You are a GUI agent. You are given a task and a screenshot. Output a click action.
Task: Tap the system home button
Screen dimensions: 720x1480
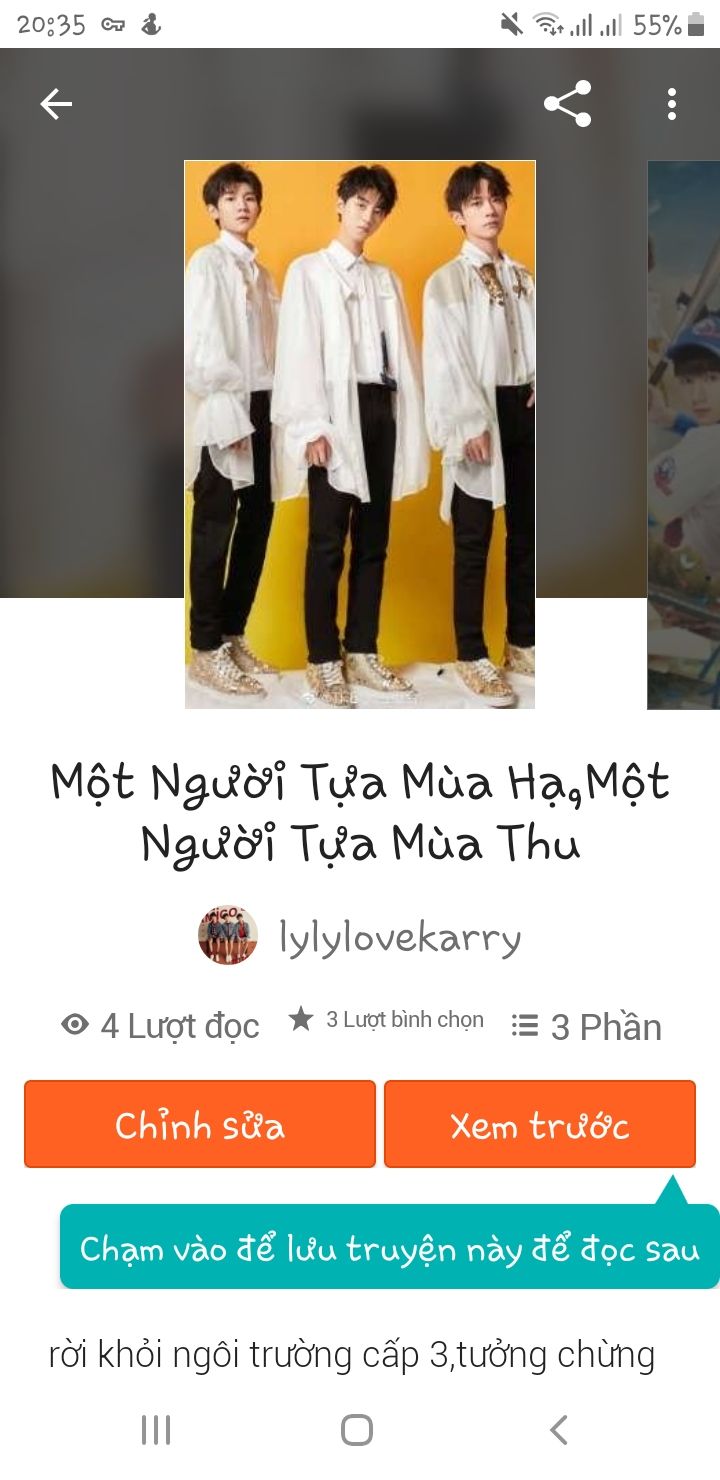coord(357,1430)
